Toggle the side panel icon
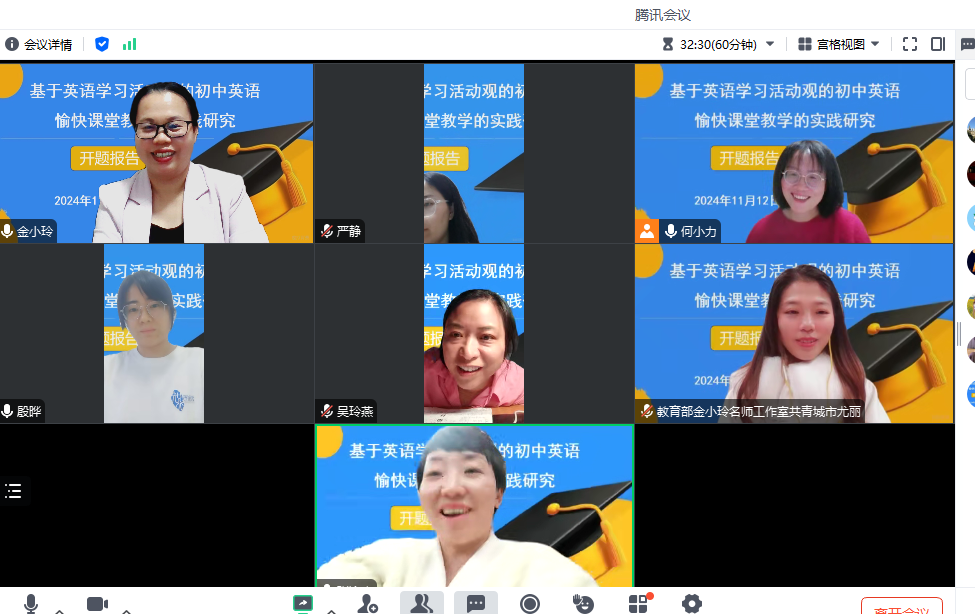The width and height of the screenshot is (975, 614). tap(938, 44)
